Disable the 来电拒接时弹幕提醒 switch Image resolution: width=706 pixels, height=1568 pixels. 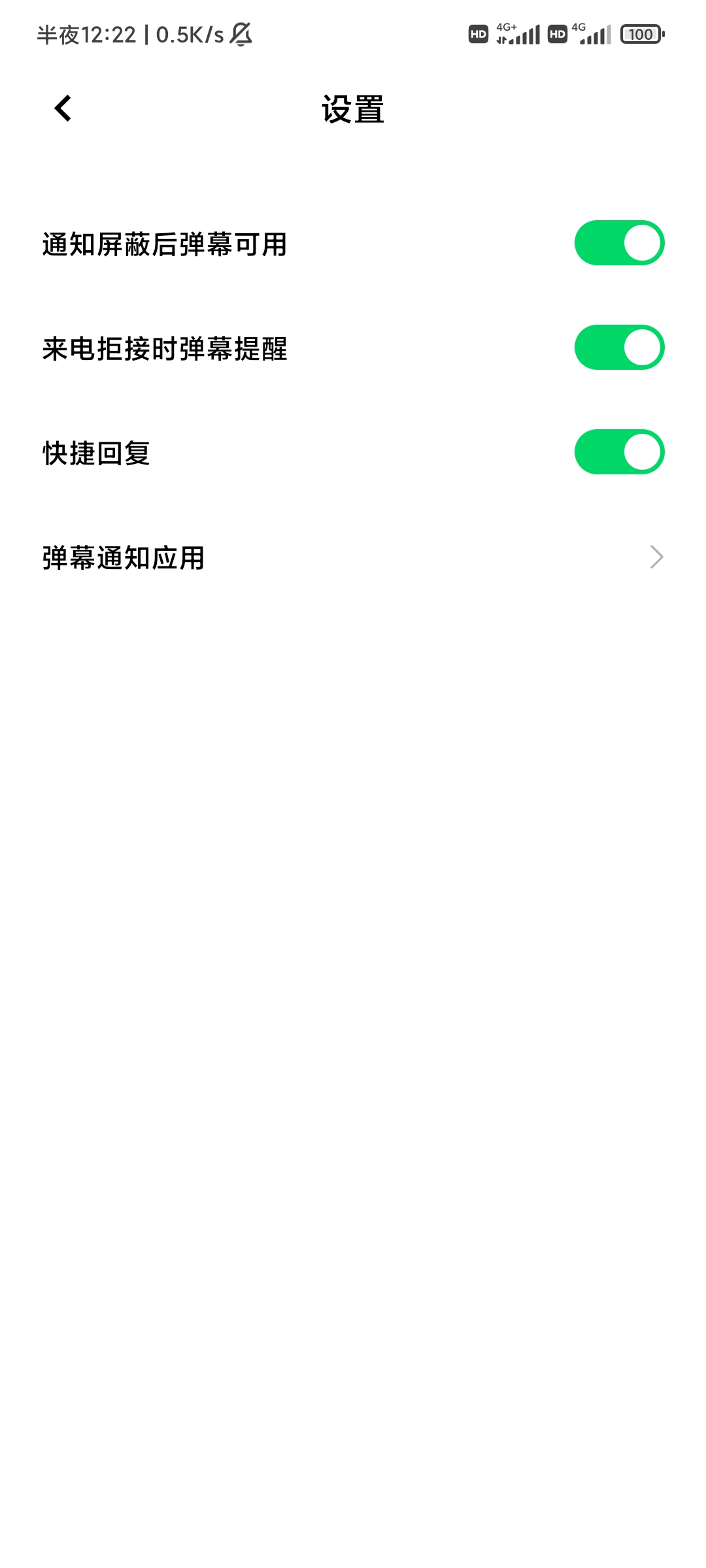pyautogui.click(x=619, y=348)
